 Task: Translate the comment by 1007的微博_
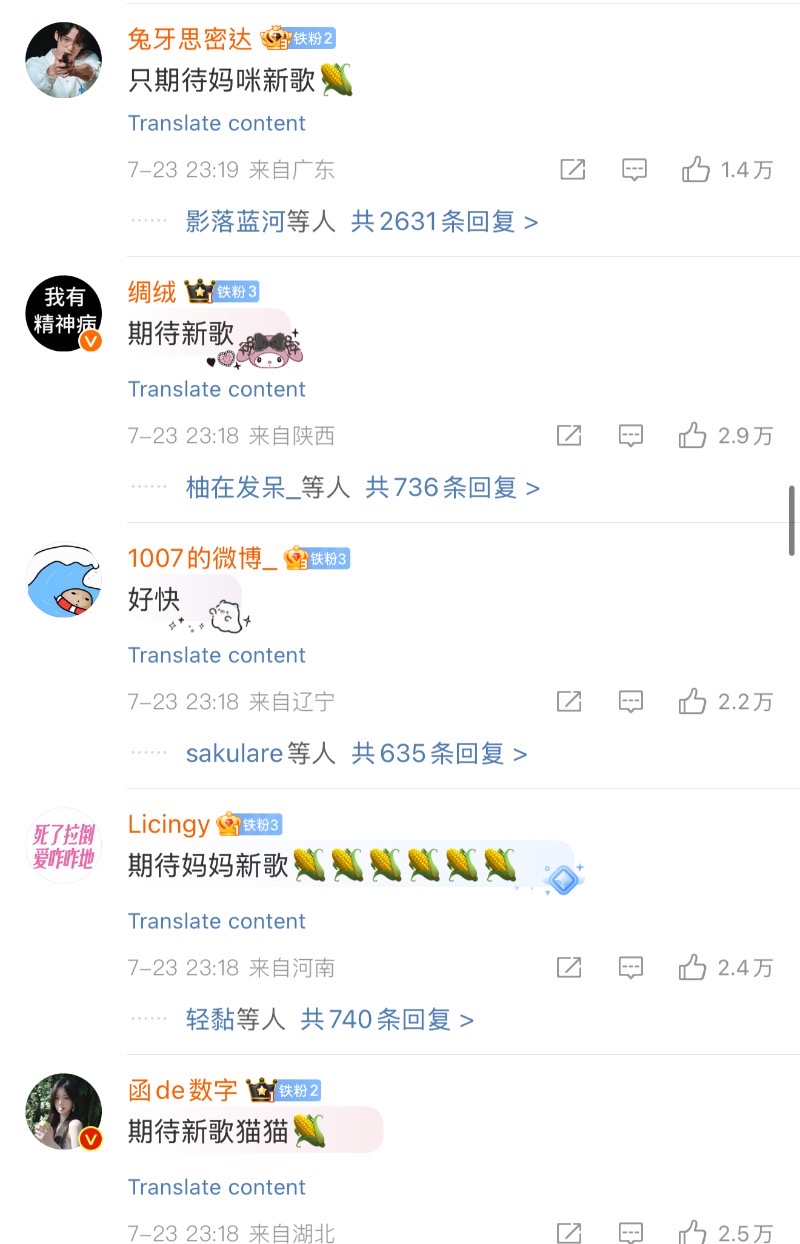coord(216,655)
